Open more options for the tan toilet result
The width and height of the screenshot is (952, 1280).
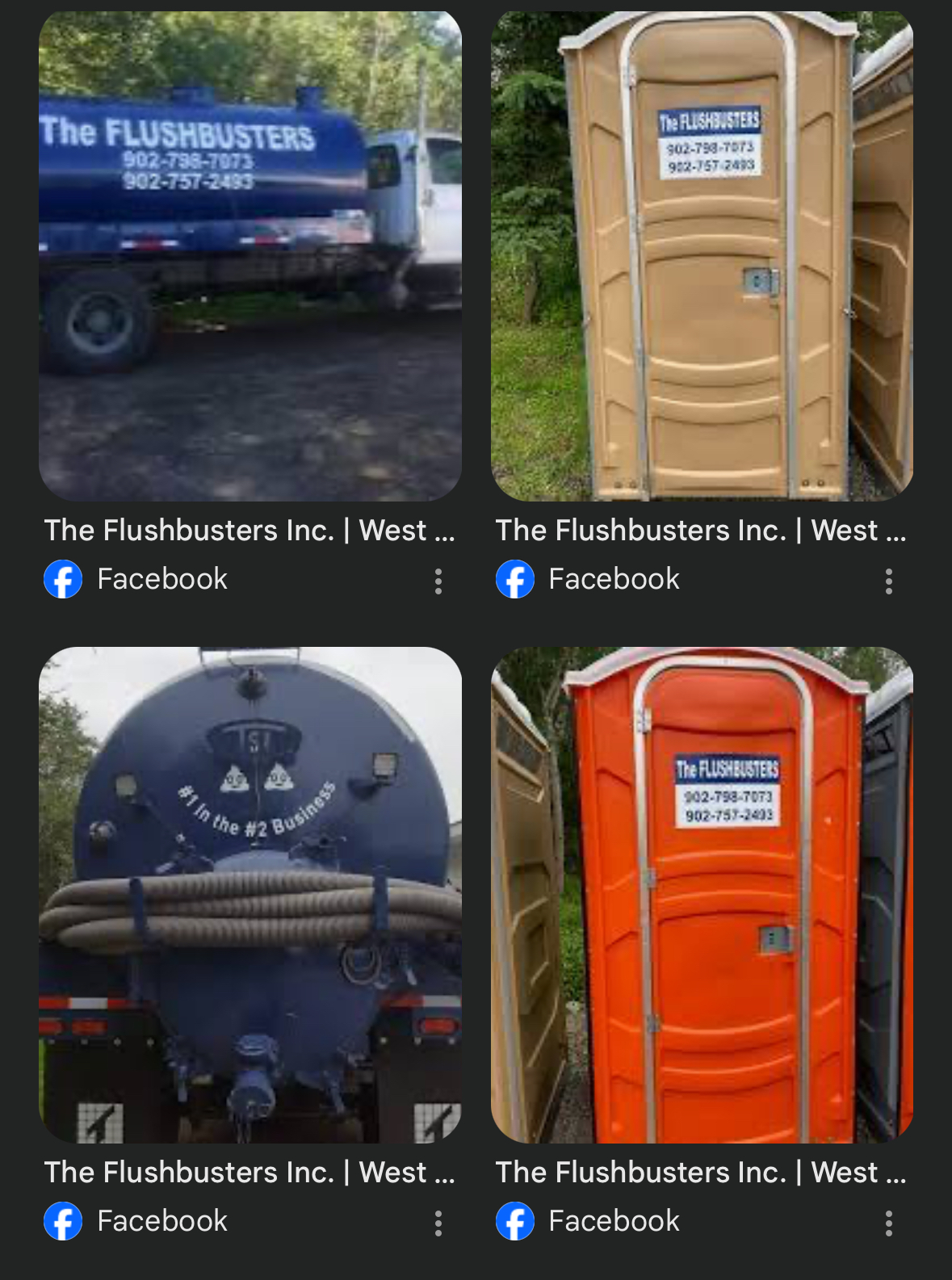pos(889,581)
